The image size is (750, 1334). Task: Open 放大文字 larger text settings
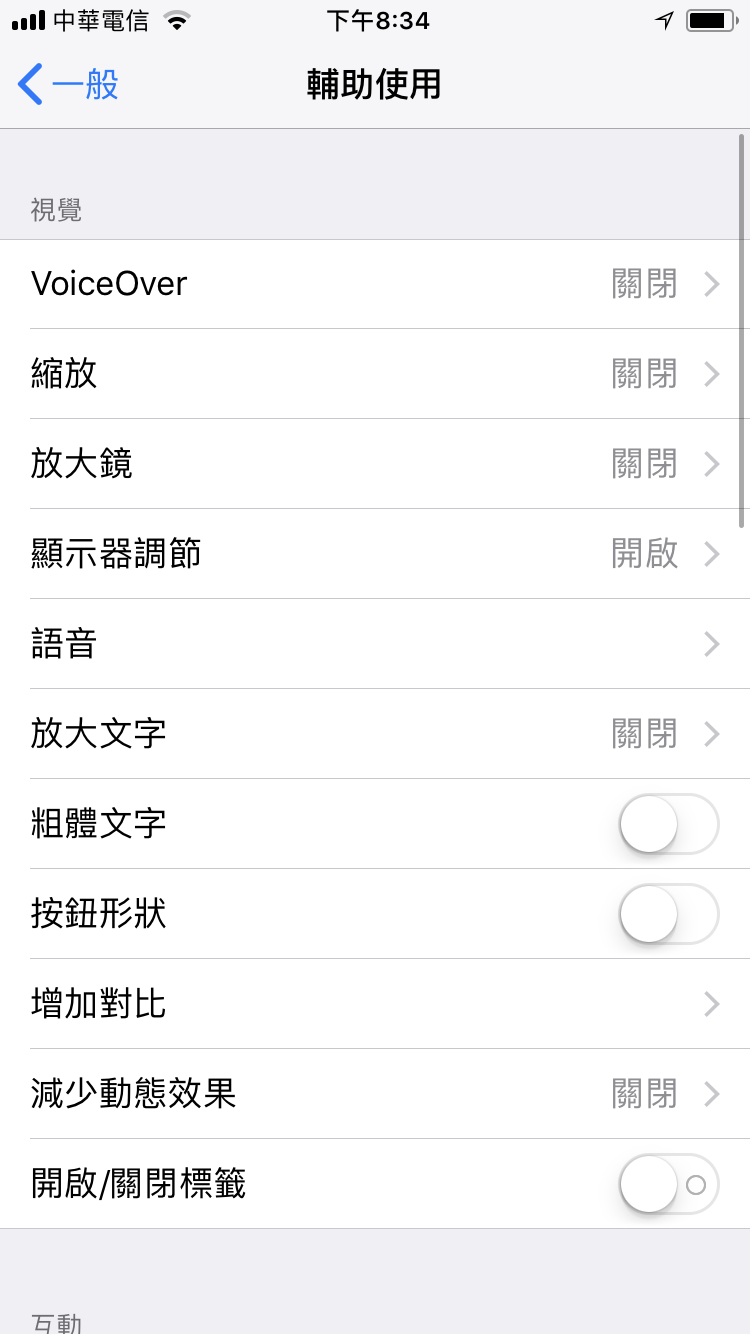point(375,734)
